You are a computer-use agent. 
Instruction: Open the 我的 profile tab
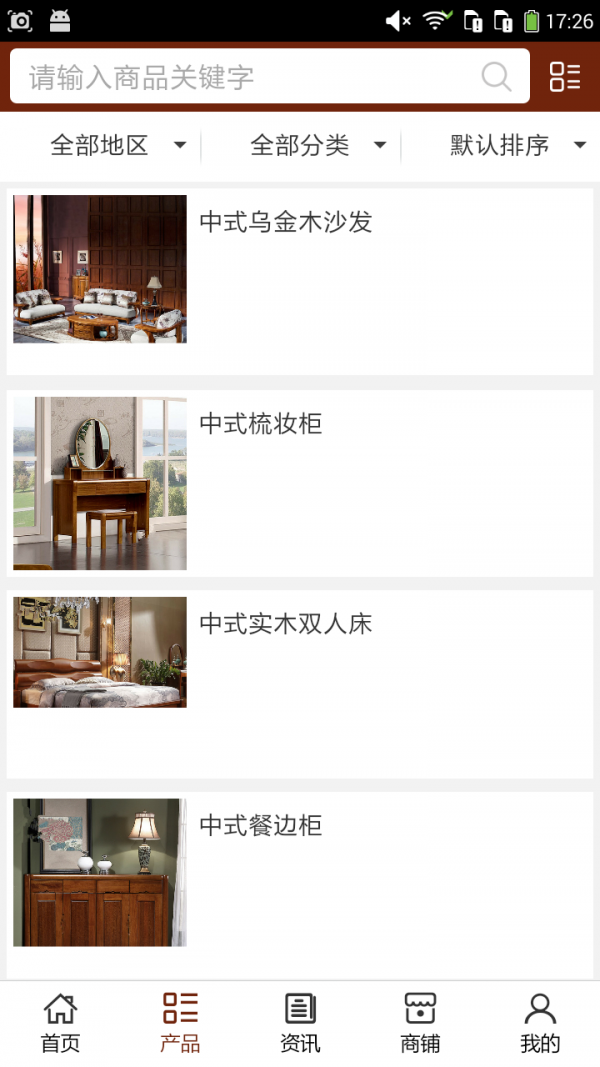tap(540, 1023)
